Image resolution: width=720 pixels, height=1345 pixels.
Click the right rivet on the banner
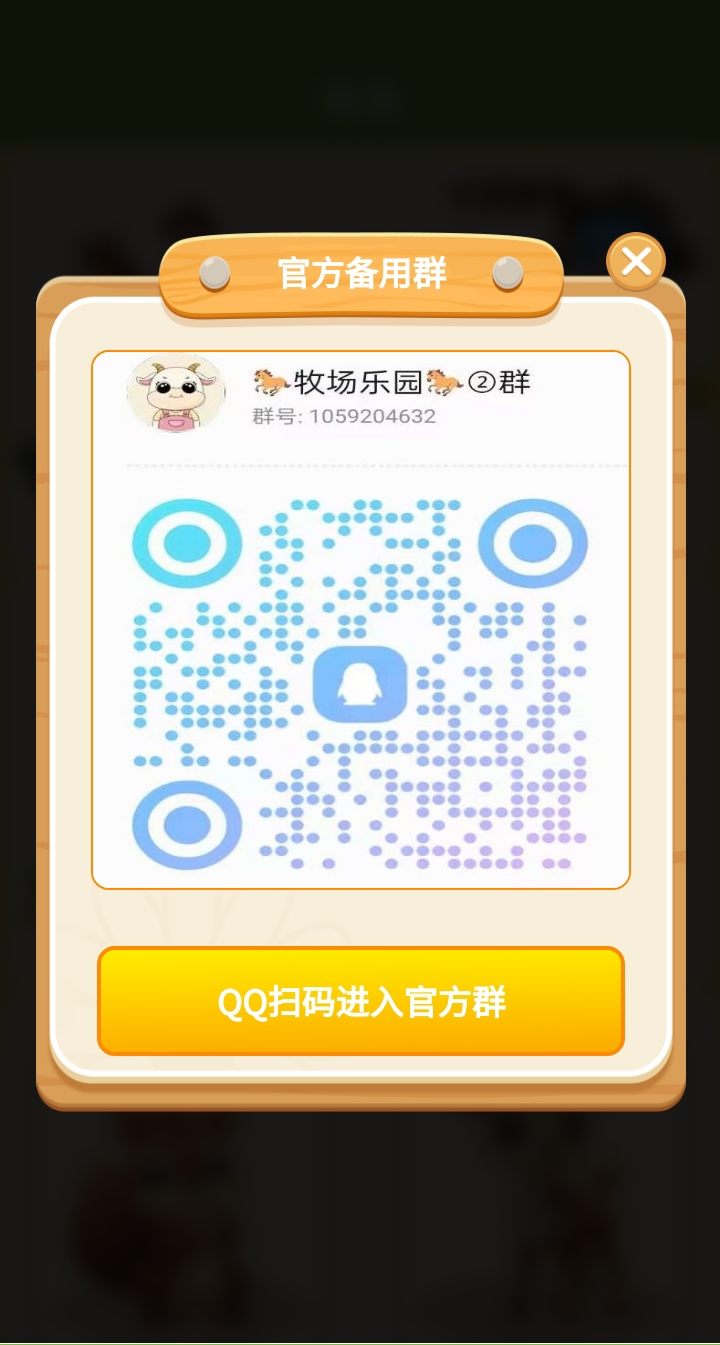(x=510, y=269)
